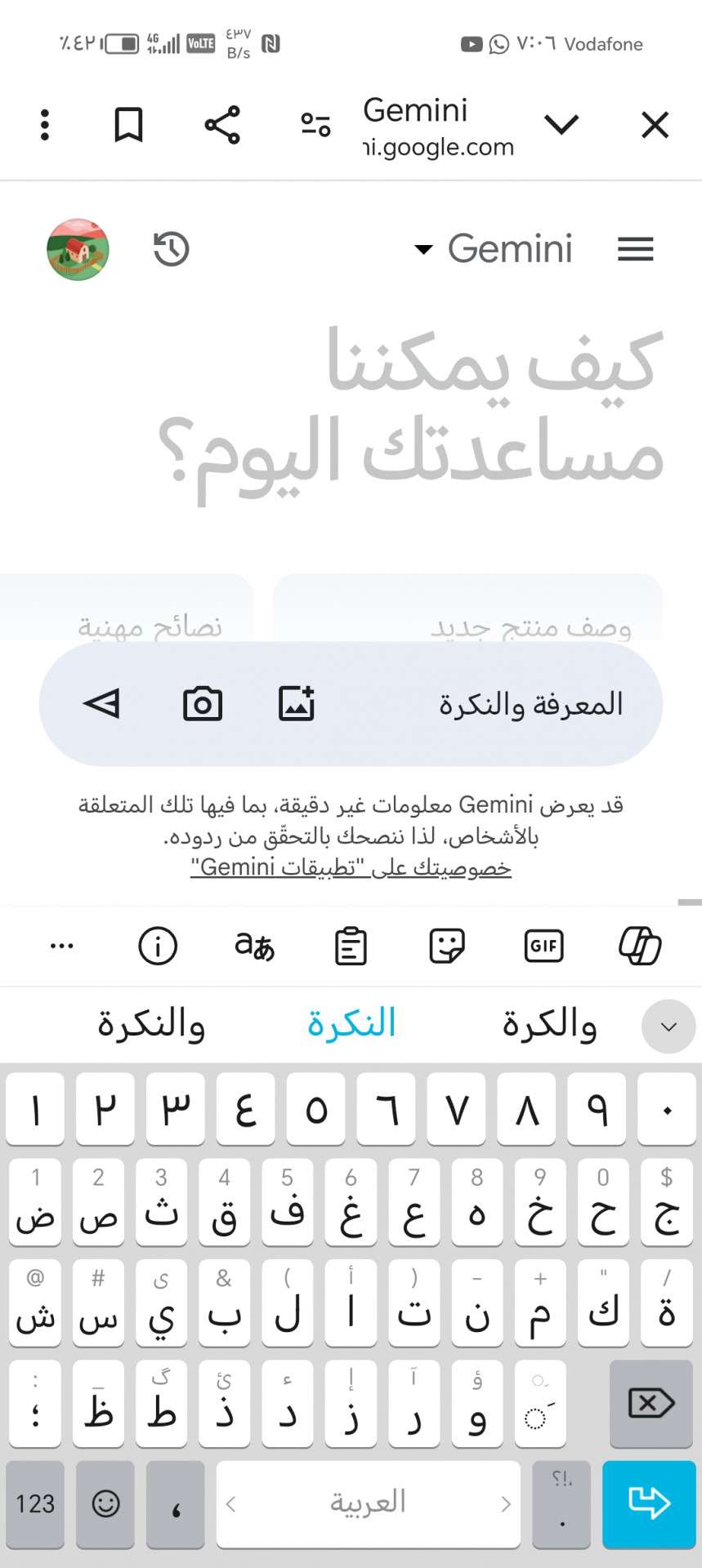Share the Gemini page link
This screenshot has height=1568, width=702.
pos(222,125)
